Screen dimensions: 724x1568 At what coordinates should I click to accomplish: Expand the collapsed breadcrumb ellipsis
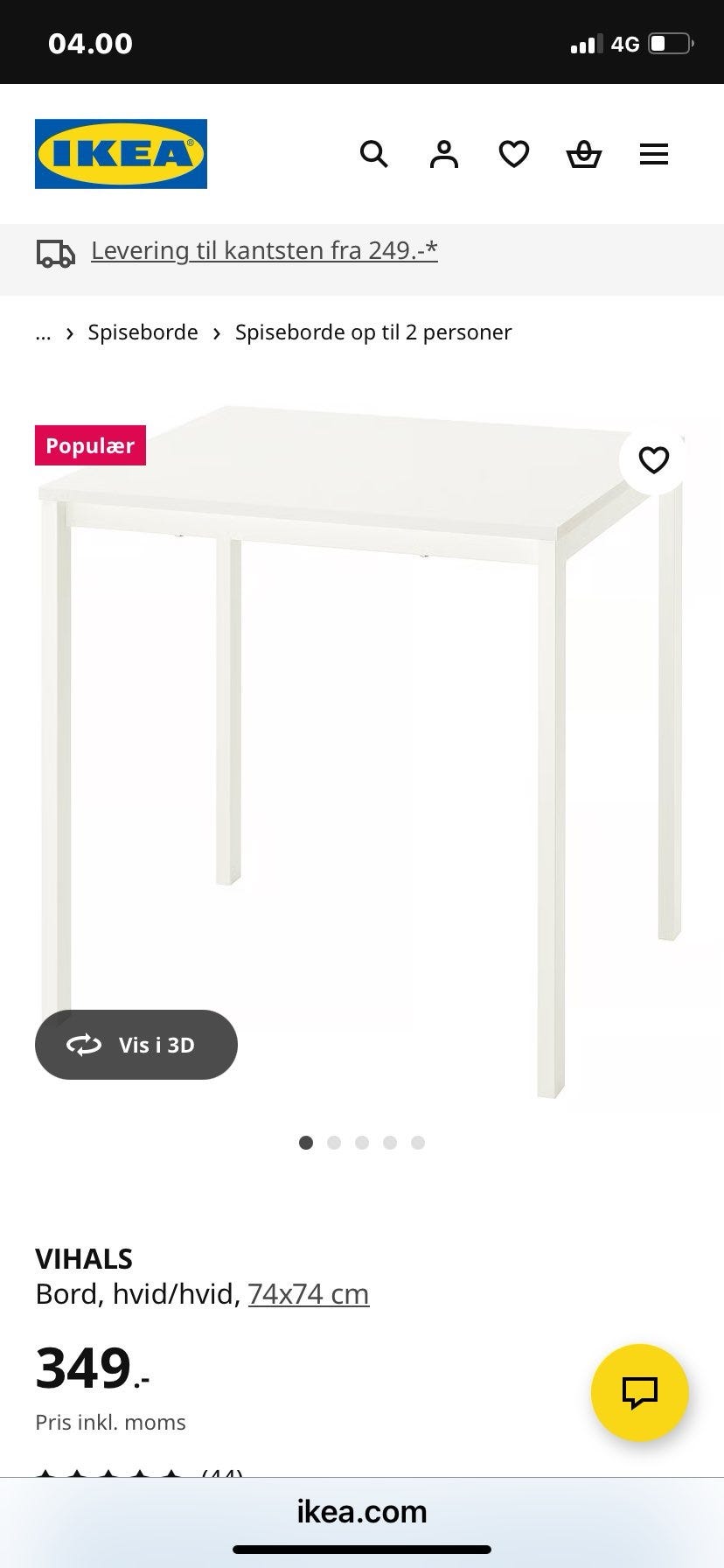[43, 332]
